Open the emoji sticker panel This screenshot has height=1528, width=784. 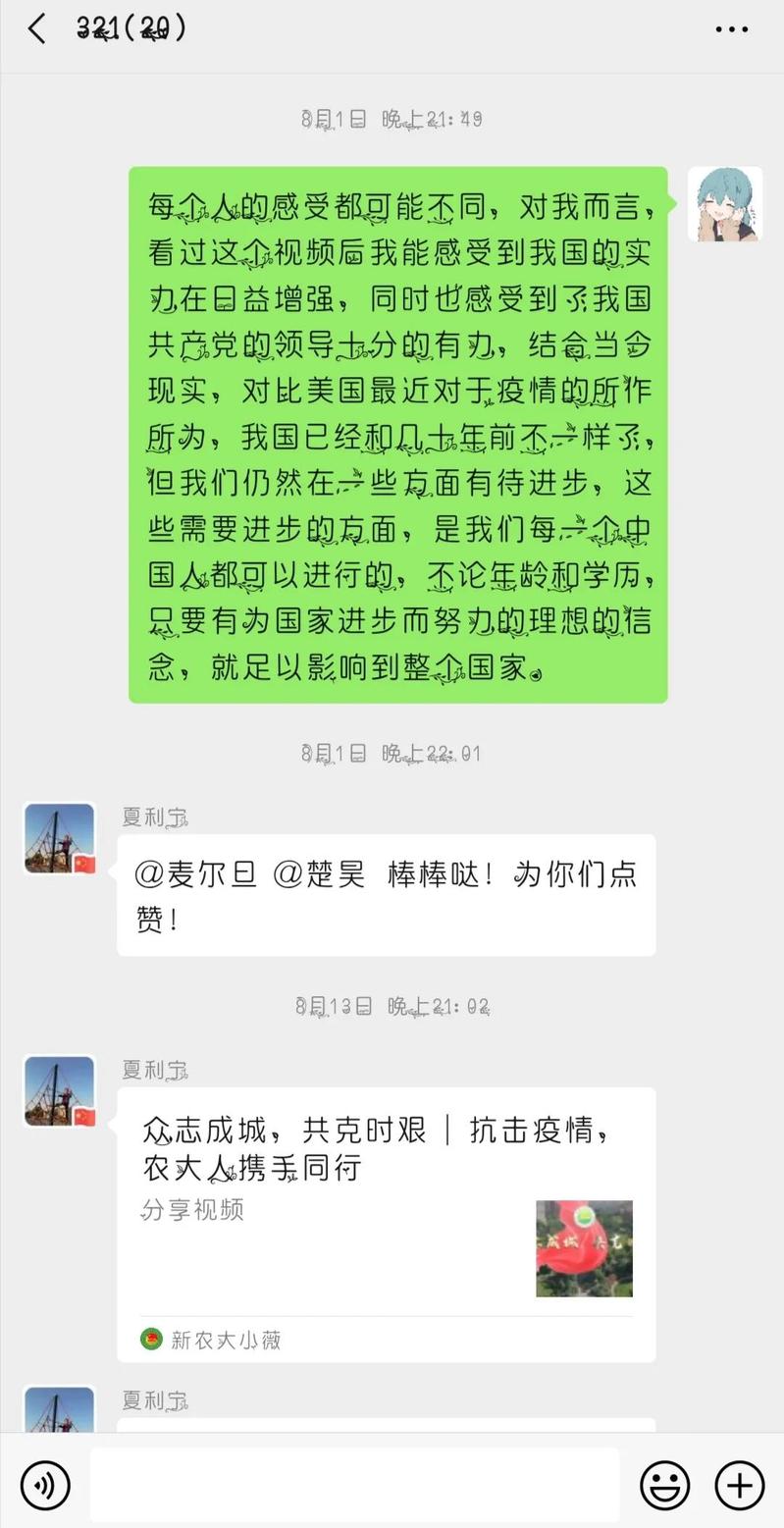click(664, 1485)
